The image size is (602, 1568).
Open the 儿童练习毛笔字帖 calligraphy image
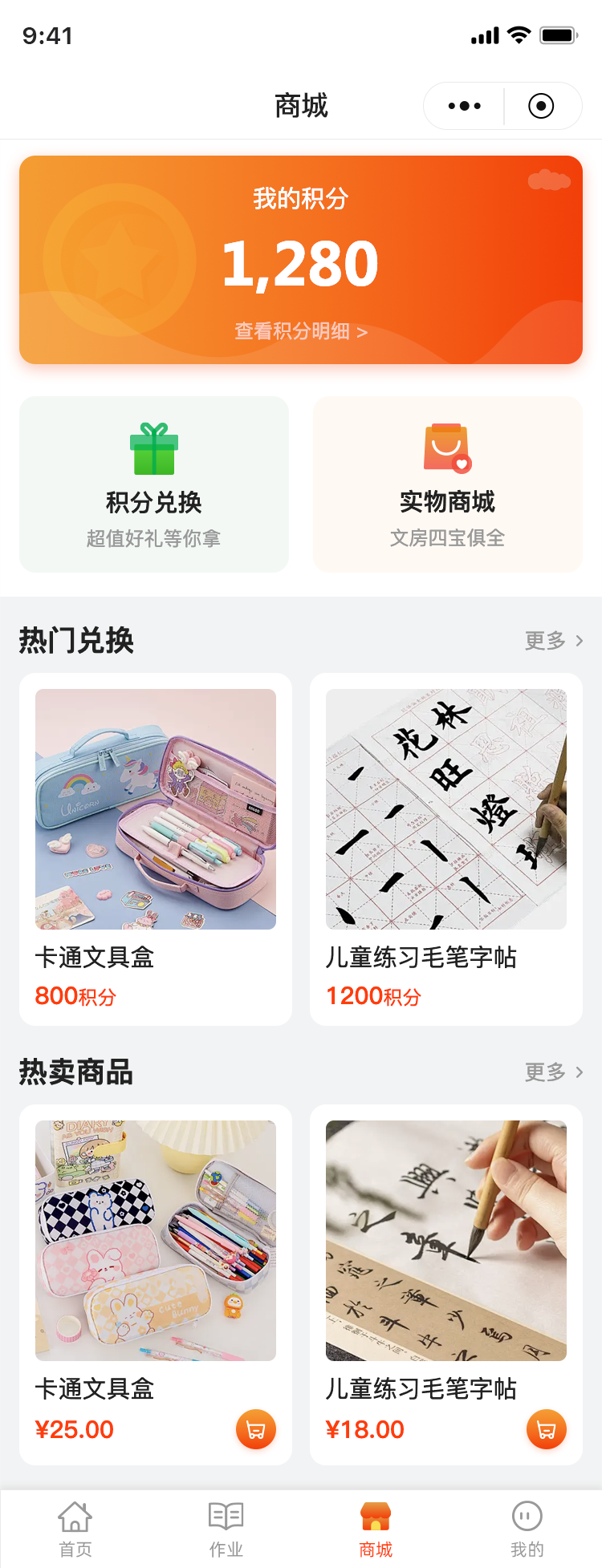[445, 808]
